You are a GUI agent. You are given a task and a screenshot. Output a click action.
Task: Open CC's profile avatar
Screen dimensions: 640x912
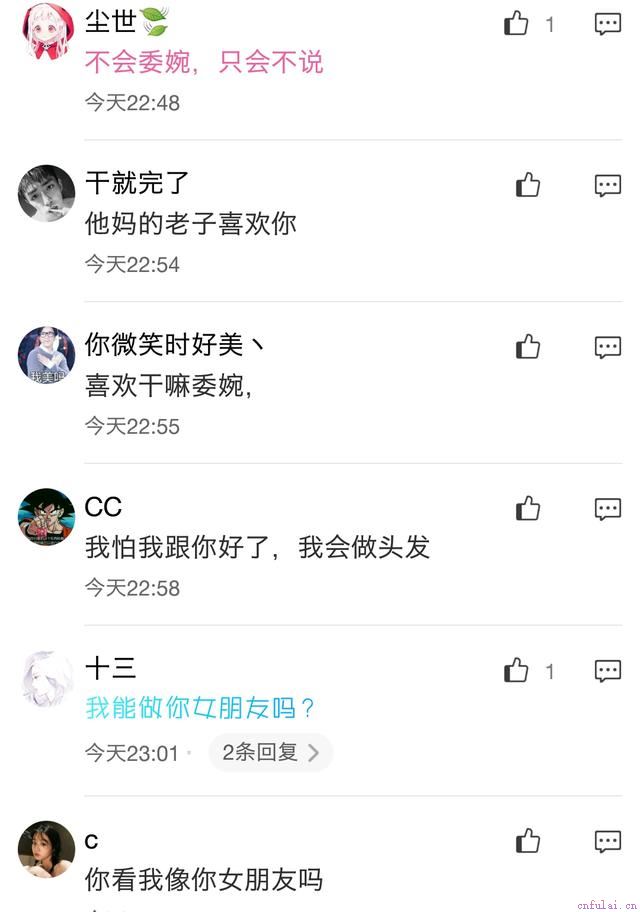coord(47,517)
